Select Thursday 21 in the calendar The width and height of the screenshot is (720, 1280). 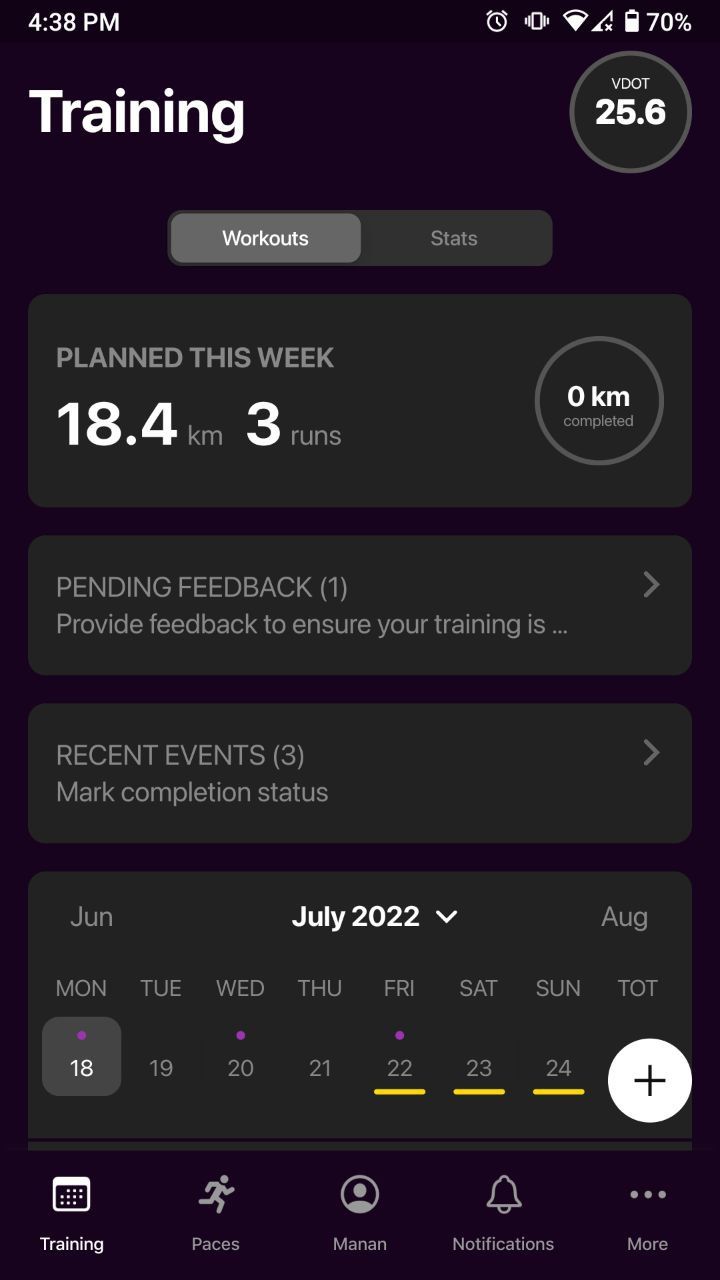[320, 1067]
